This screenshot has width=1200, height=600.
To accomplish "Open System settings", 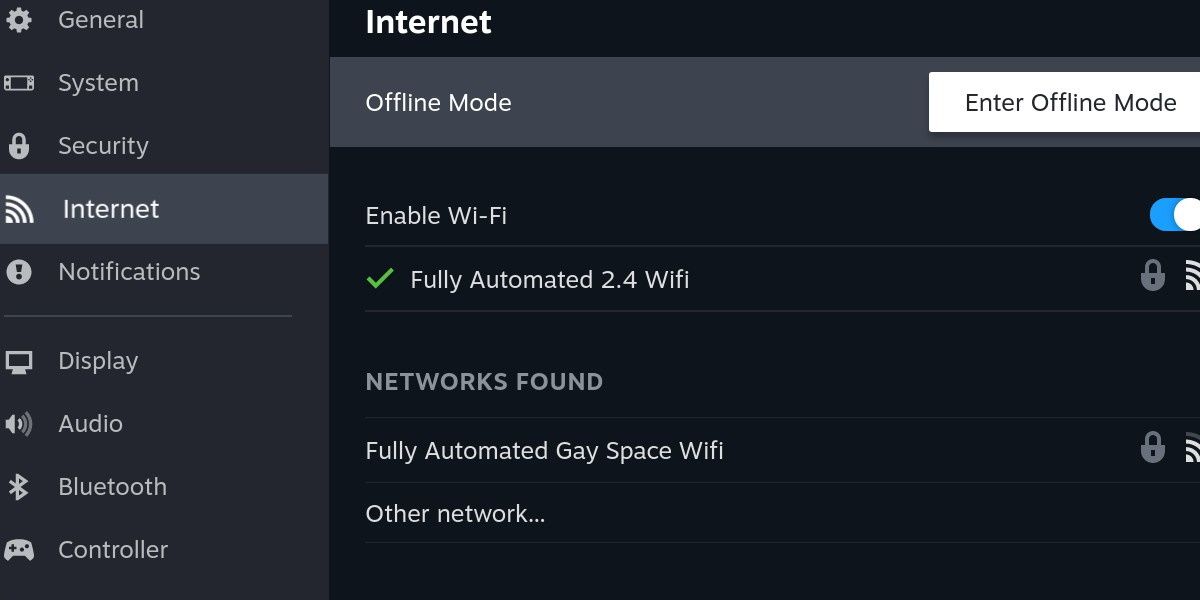I will click(98, 83).
